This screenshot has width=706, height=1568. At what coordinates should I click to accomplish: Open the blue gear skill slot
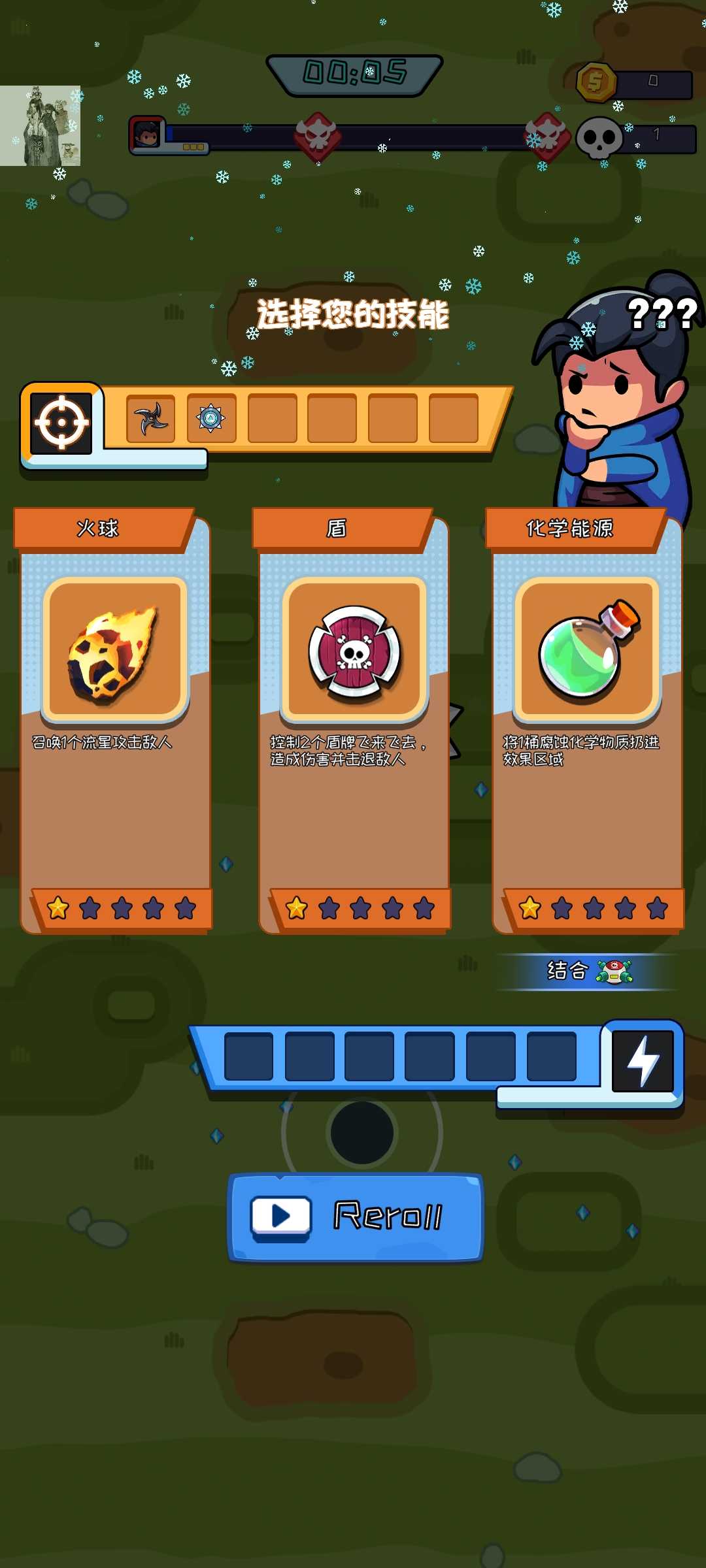click(211, 419)
